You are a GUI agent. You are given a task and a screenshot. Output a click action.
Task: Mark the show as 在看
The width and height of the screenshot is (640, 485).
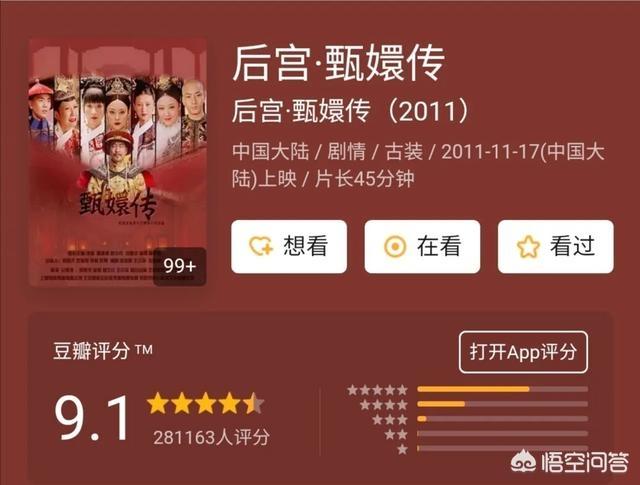(422, 247)
